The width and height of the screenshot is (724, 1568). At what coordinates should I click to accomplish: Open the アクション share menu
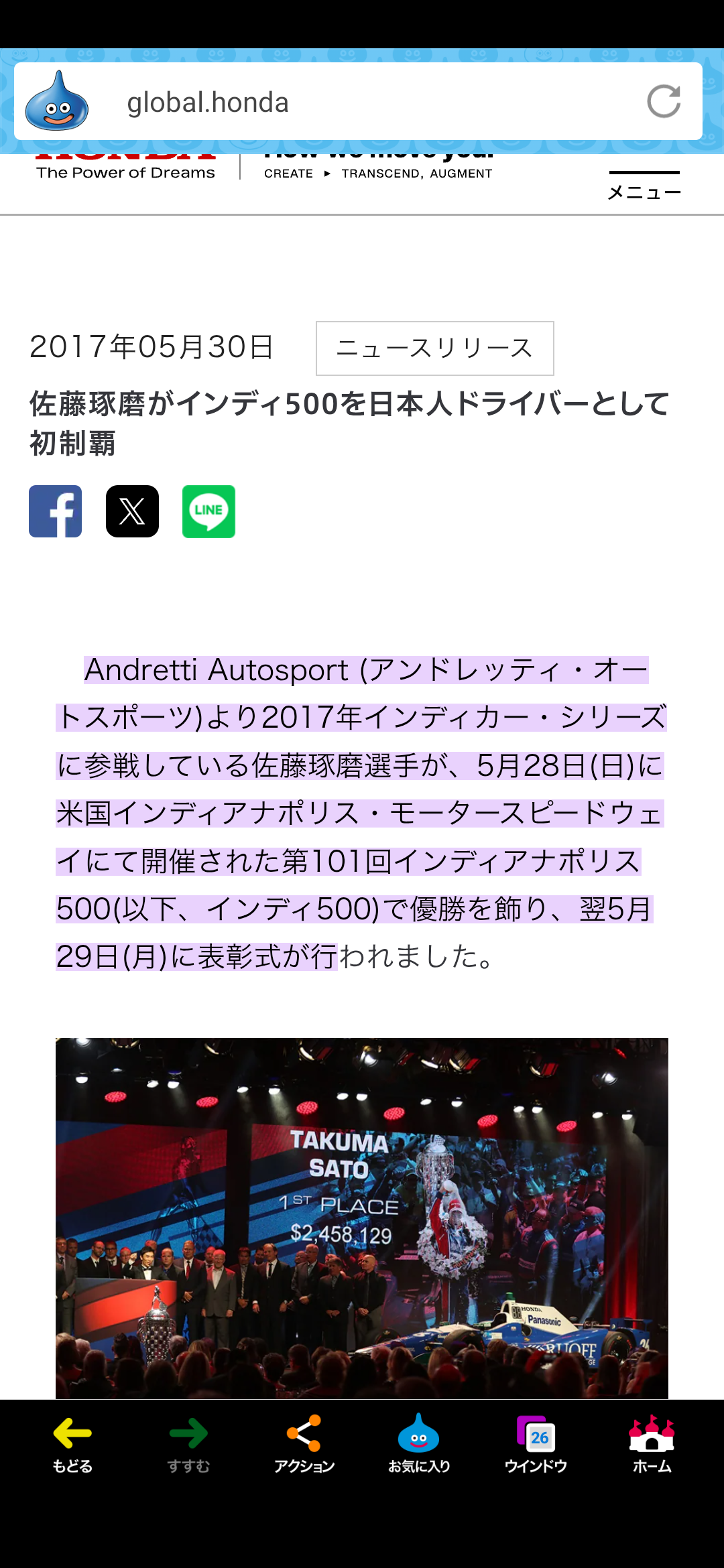click(304, 1444)
